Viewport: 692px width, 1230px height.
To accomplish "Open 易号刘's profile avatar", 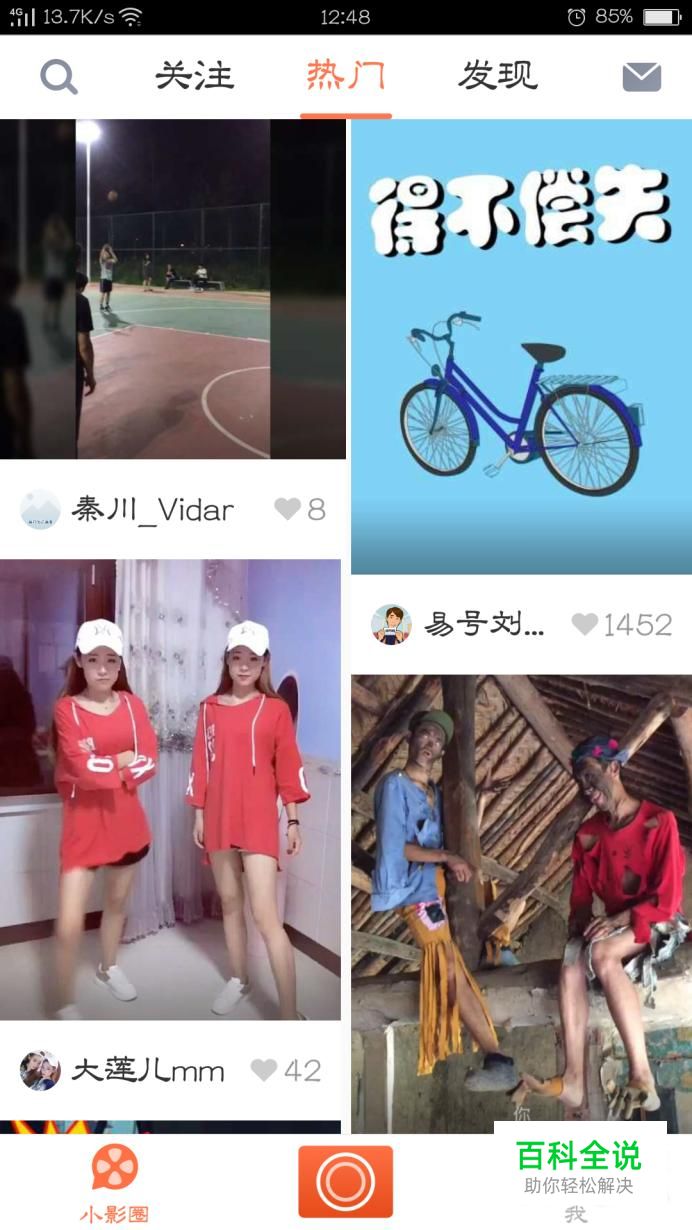I will click(391, 625).
